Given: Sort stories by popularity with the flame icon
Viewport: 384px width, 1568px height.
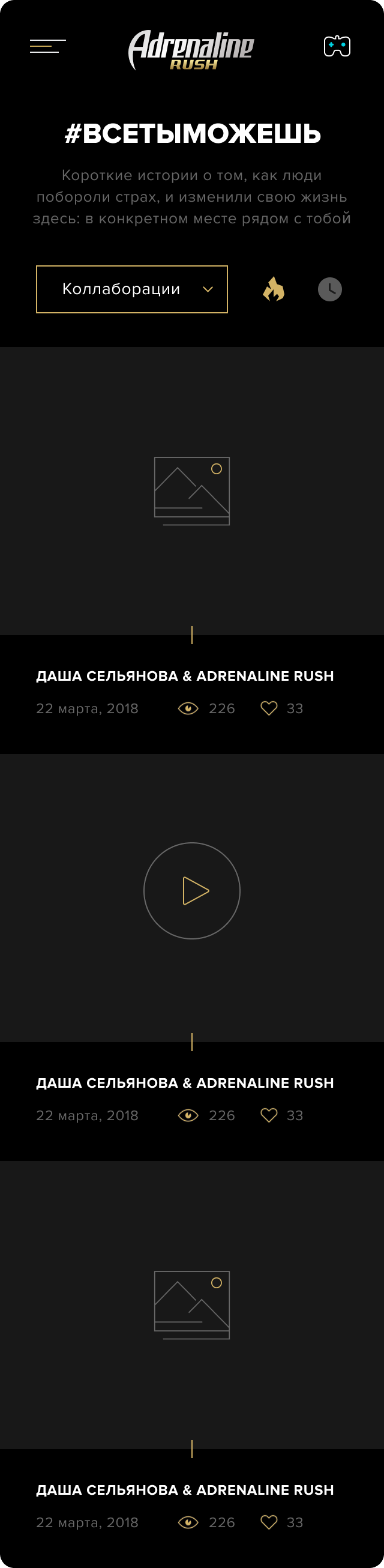Looking at the screenshot, I should click(x=274, y=289).
